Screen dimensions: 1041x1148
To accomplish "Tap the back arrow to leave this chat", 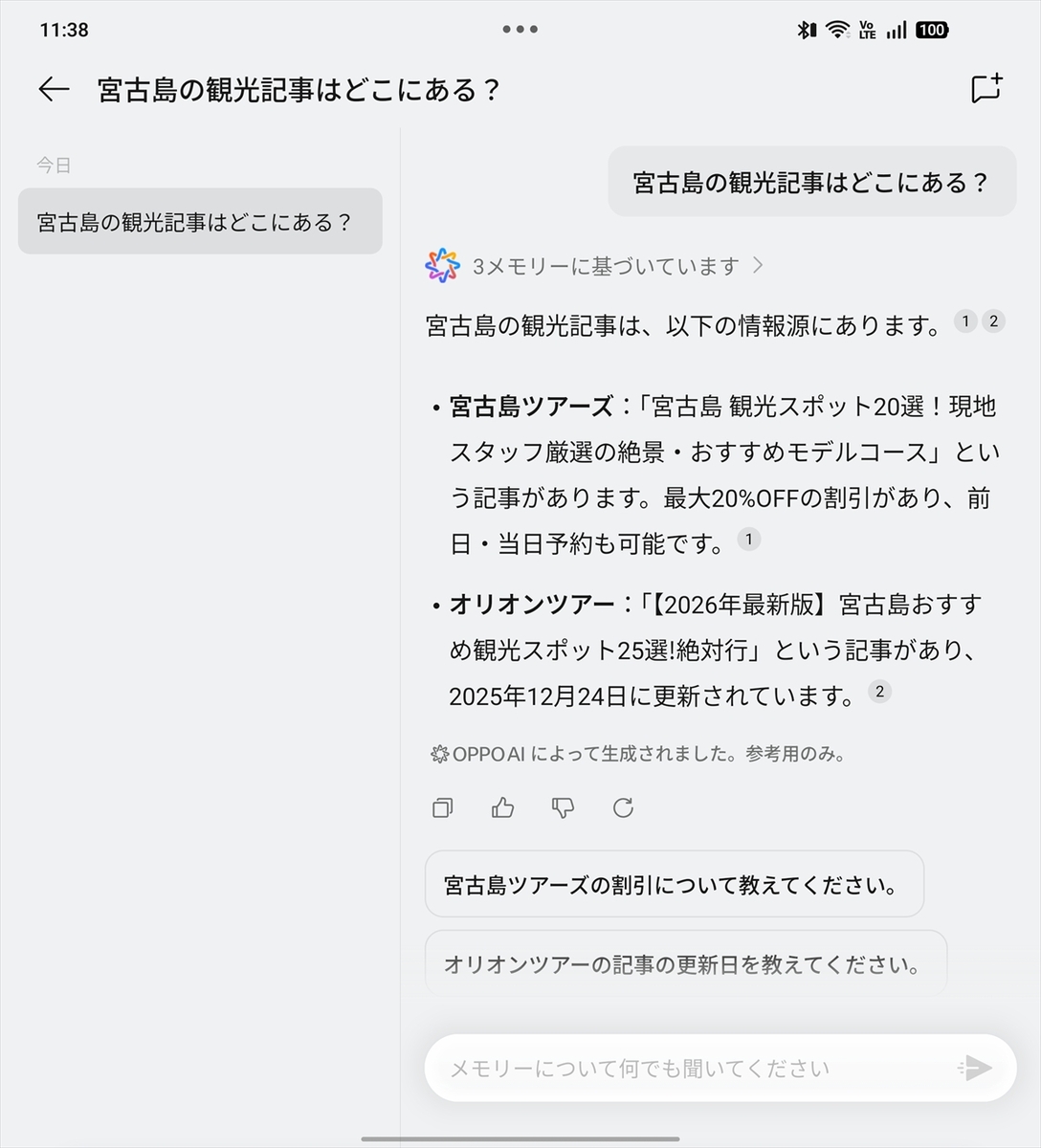I will (54, 88).
